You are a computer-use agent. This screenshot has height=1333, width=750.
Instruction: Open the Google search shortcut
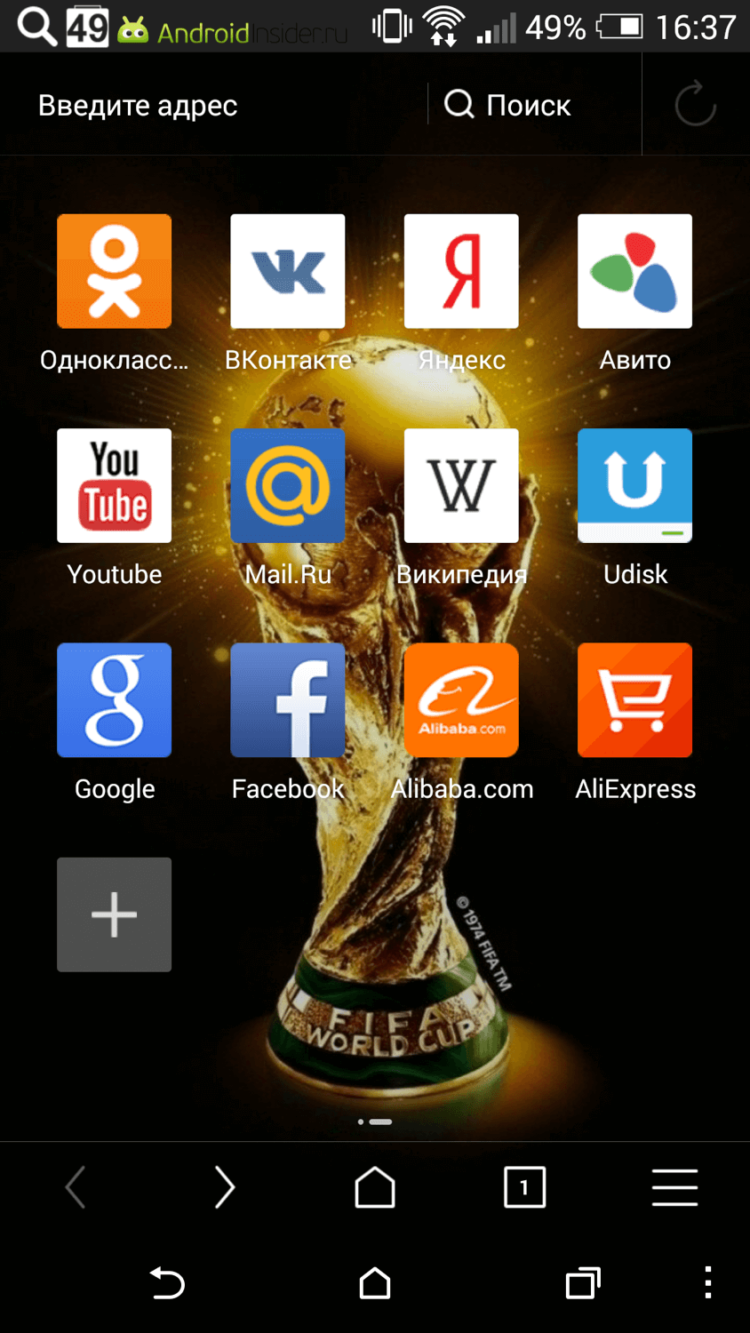tap(114, 700)
